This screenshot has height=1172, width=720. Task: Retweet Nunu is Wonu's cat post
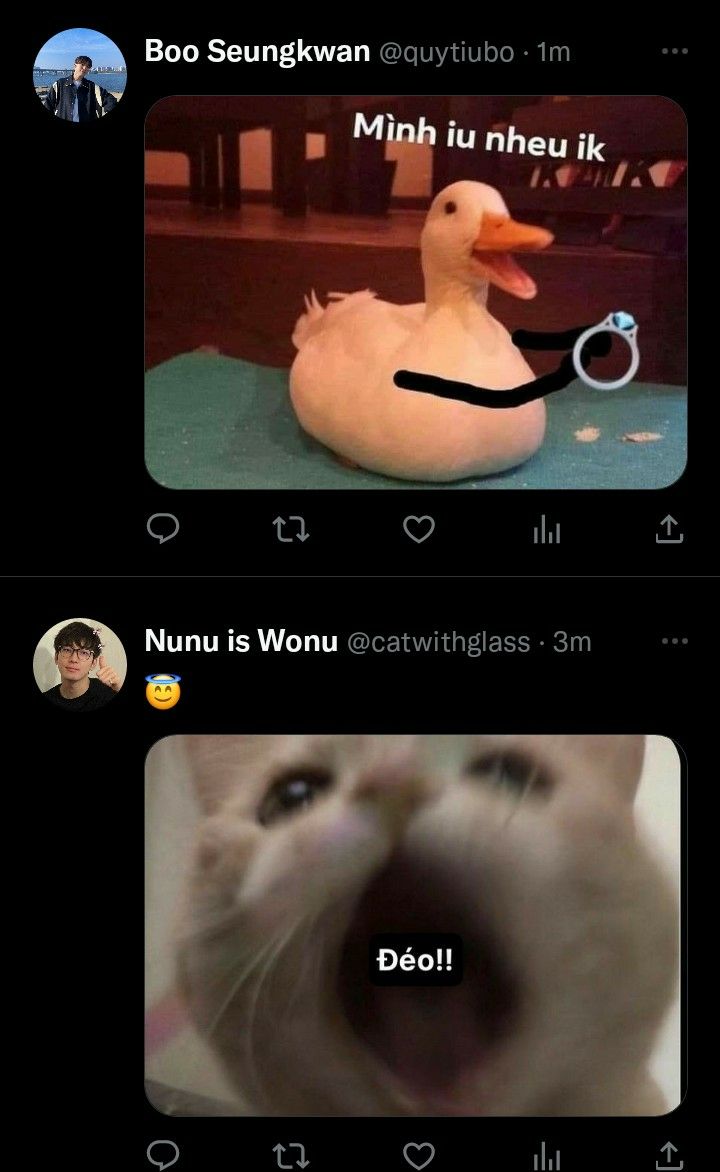pyautogui.click(x=291, y=1156)
